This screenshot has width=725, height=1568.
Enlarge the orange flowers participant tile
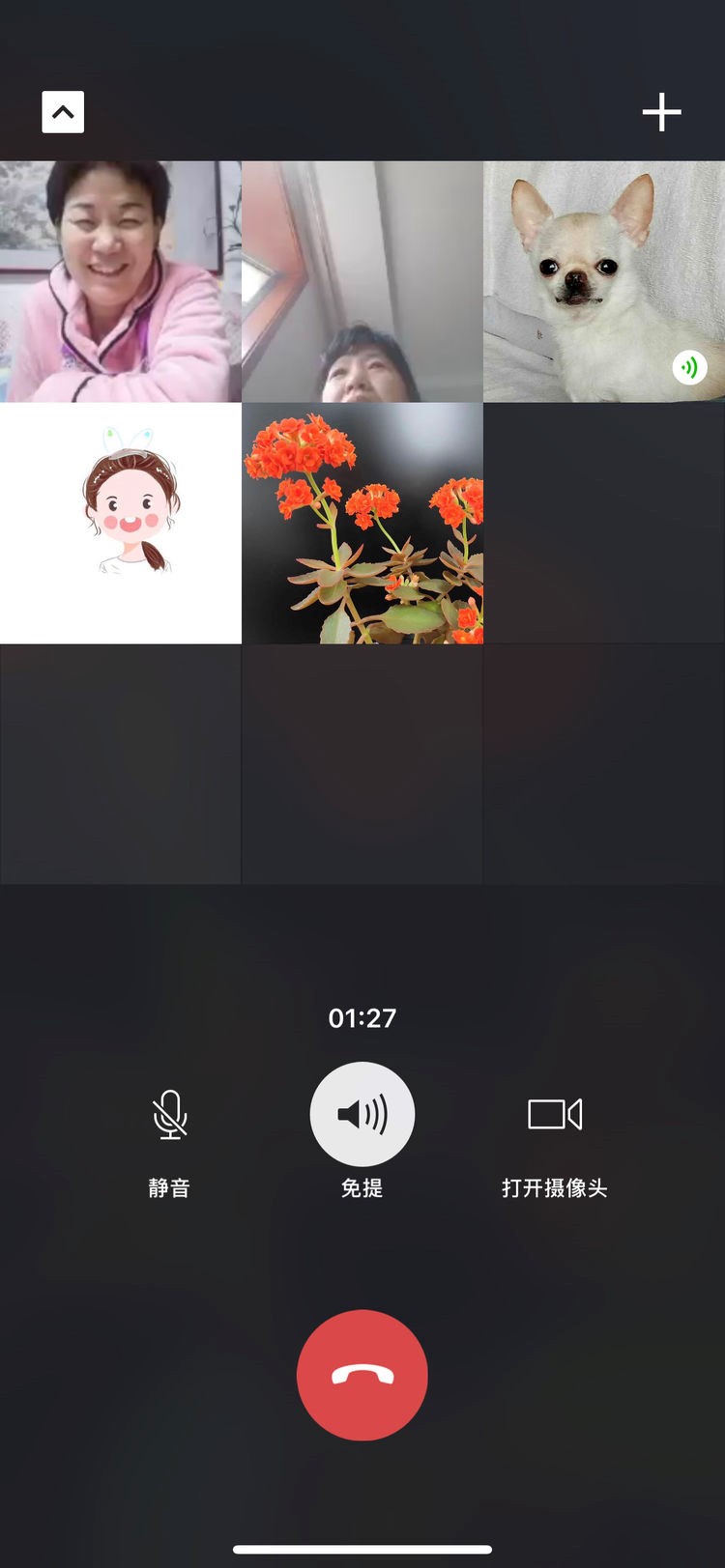click(362, 523)
